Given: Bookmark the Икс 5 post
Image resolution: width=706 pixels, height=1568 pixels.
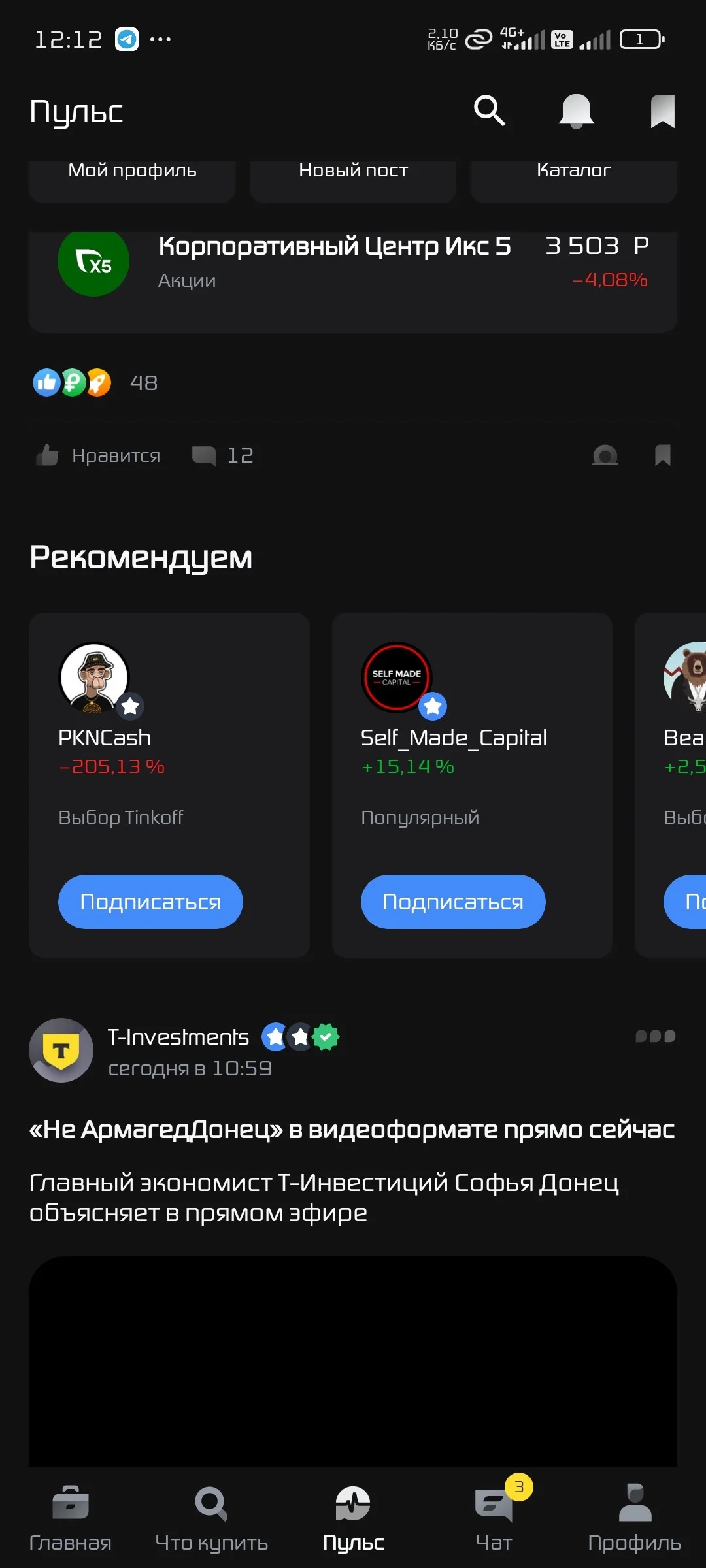Looking at the screenshot, I should 663,455.
